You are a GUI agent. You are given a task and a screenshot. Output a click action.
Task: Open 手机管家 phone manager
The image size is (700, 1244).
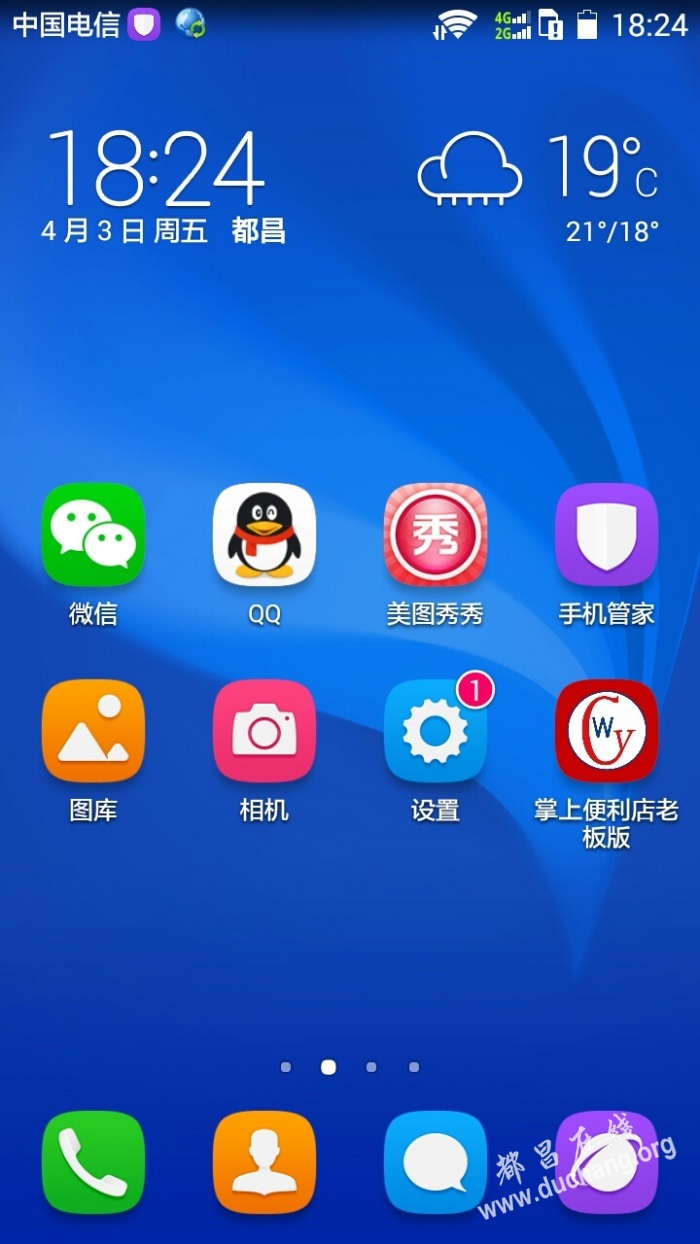point(606,535)
